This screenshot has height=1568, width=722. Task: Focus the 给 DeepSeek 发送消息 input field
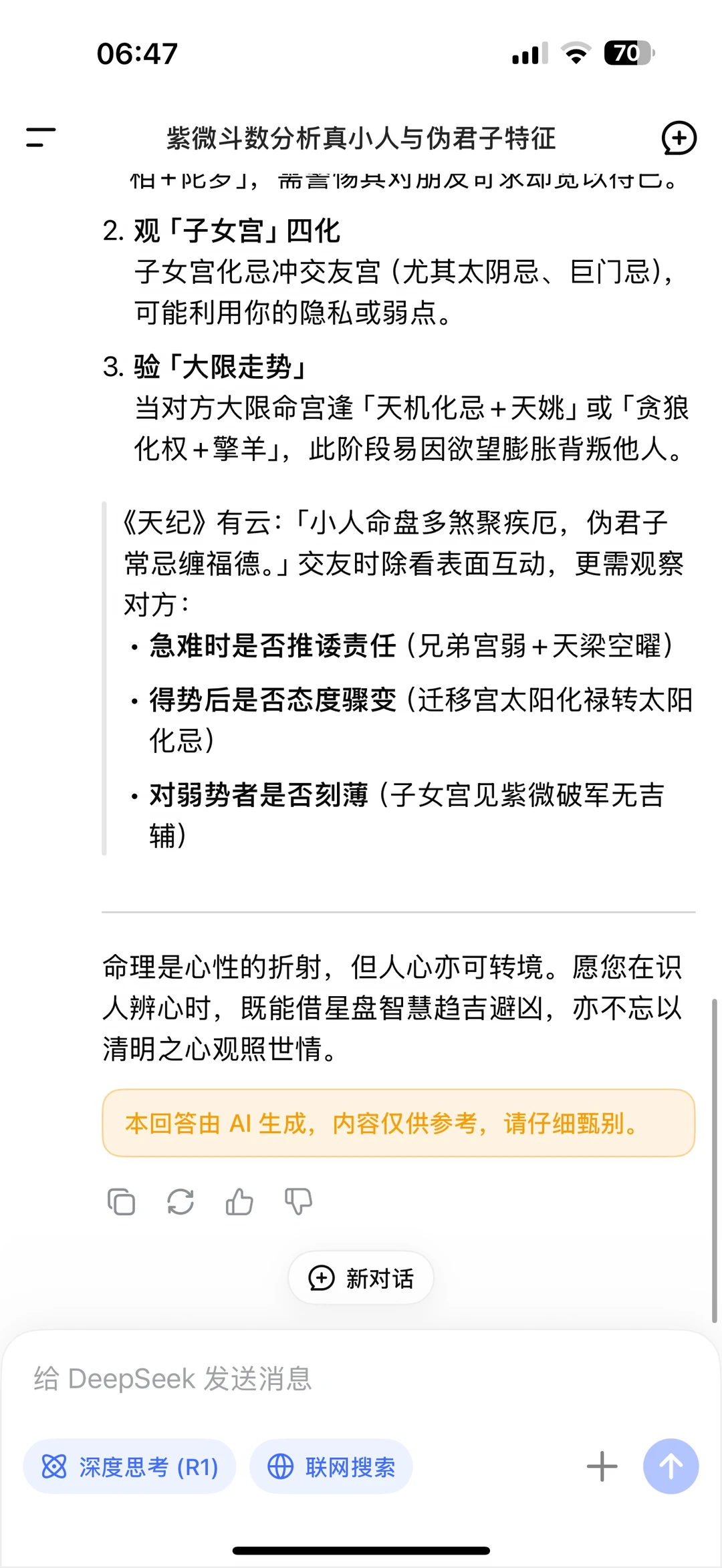[361, 1378]
